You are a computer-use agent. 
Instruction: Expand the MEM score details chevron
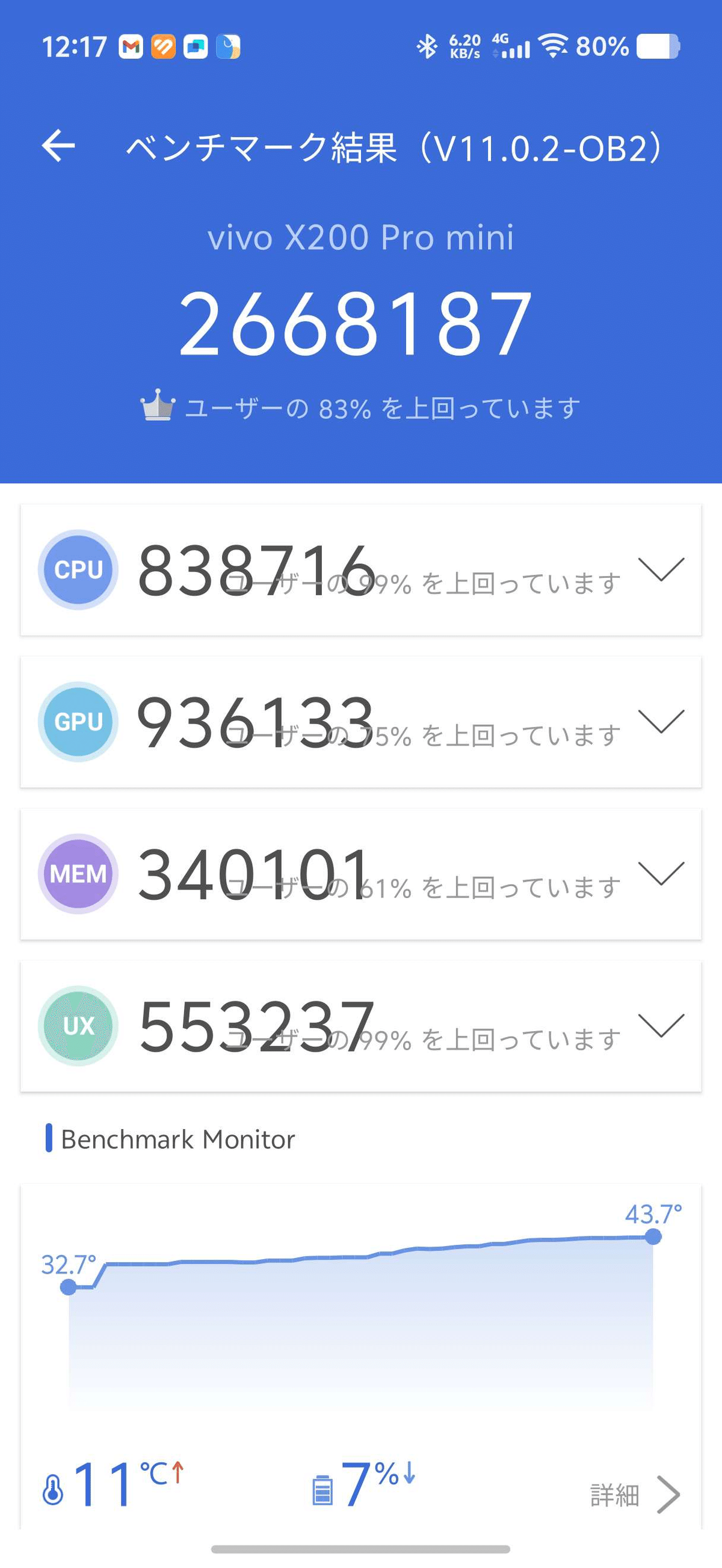(662, 875)
